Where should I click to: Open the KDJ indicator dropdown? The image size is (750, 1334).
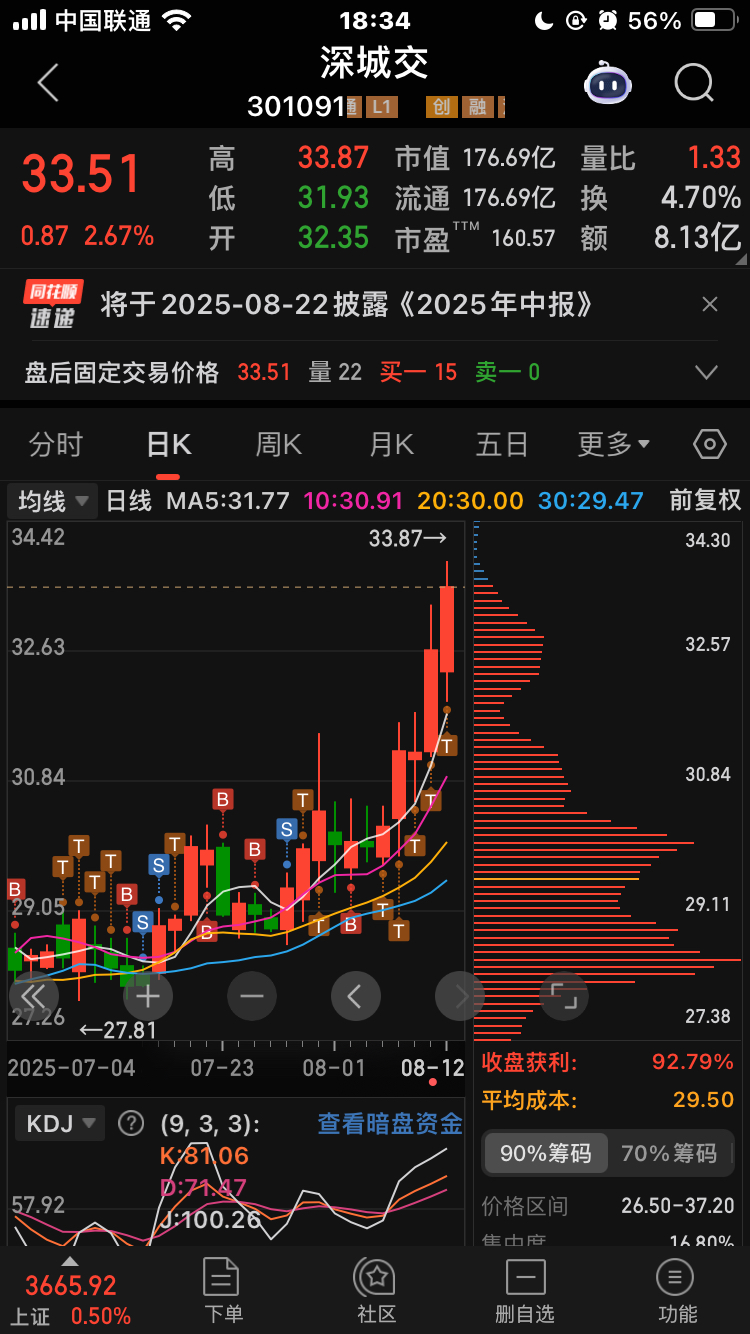click(x=60, y=1123)
